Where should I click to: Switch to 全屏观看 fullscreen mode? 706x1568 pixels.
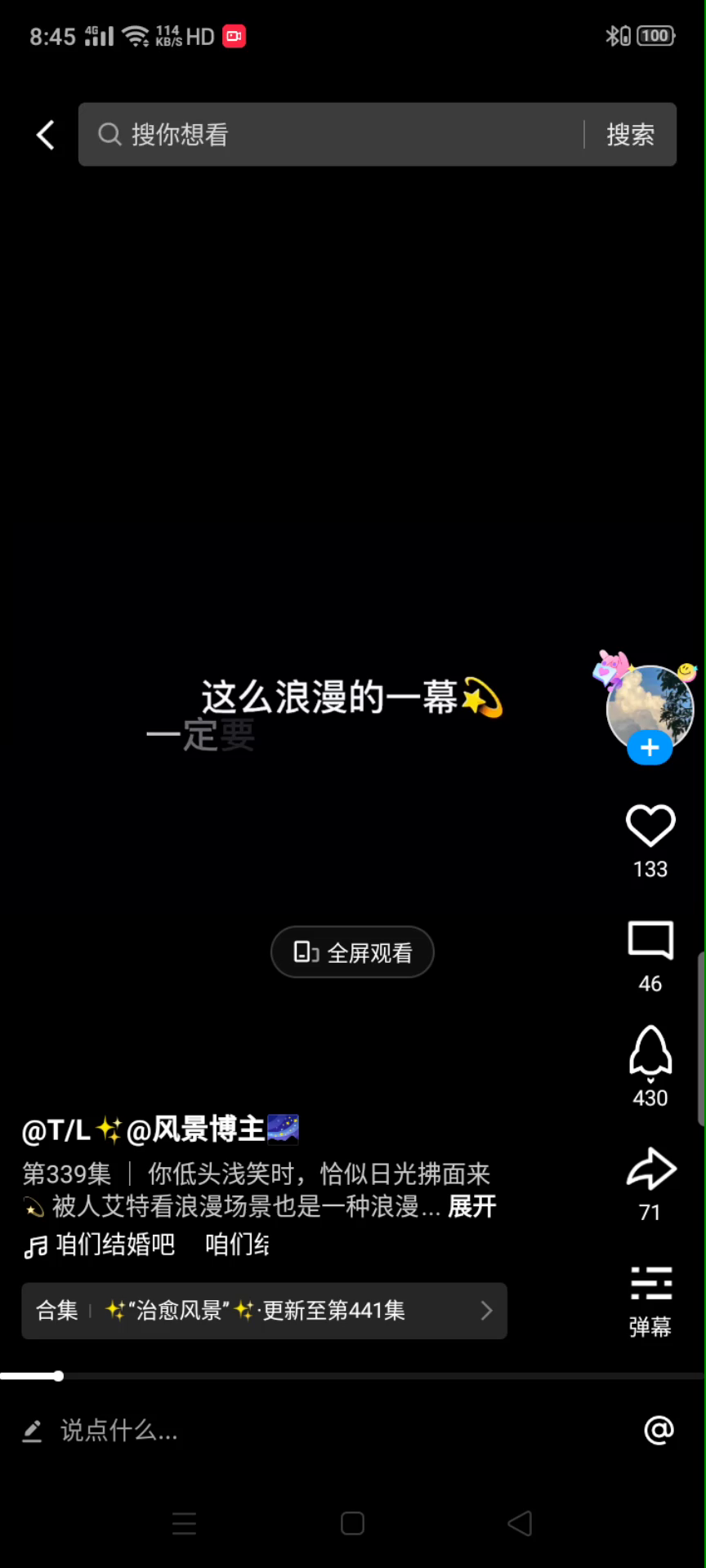point(352,952)
